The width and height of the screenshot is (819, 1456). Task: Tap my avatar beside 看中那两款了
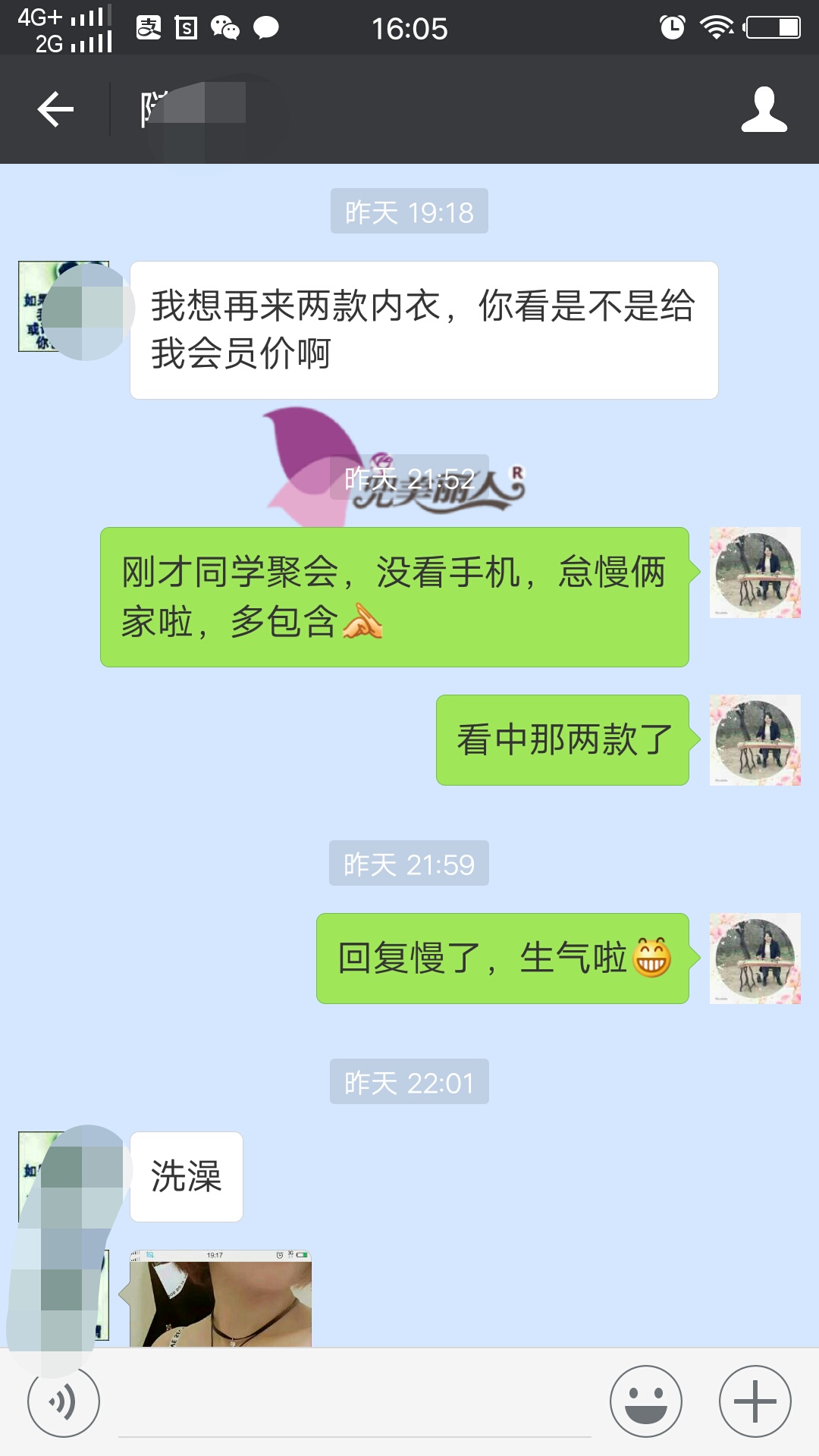click(755, 740)
